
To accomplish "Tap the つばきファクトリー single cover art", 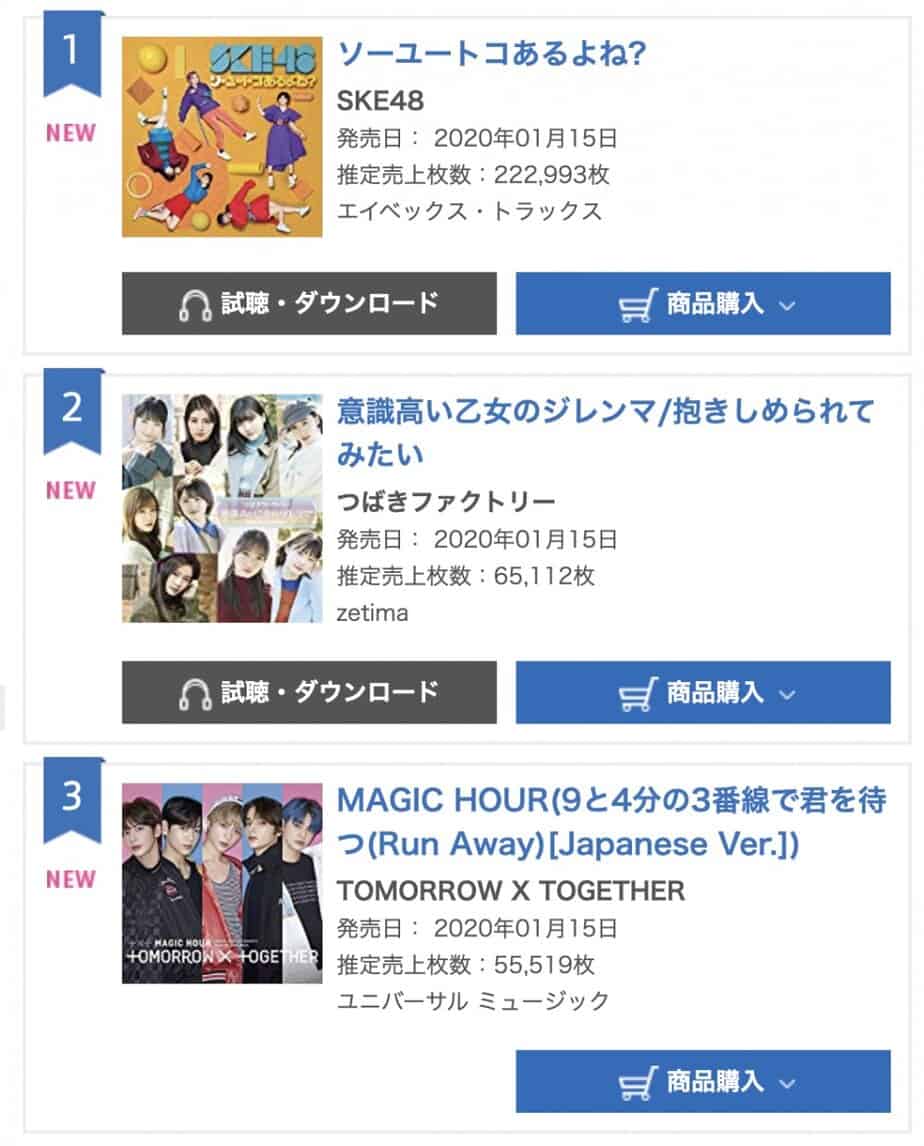I will coord(222,508).
